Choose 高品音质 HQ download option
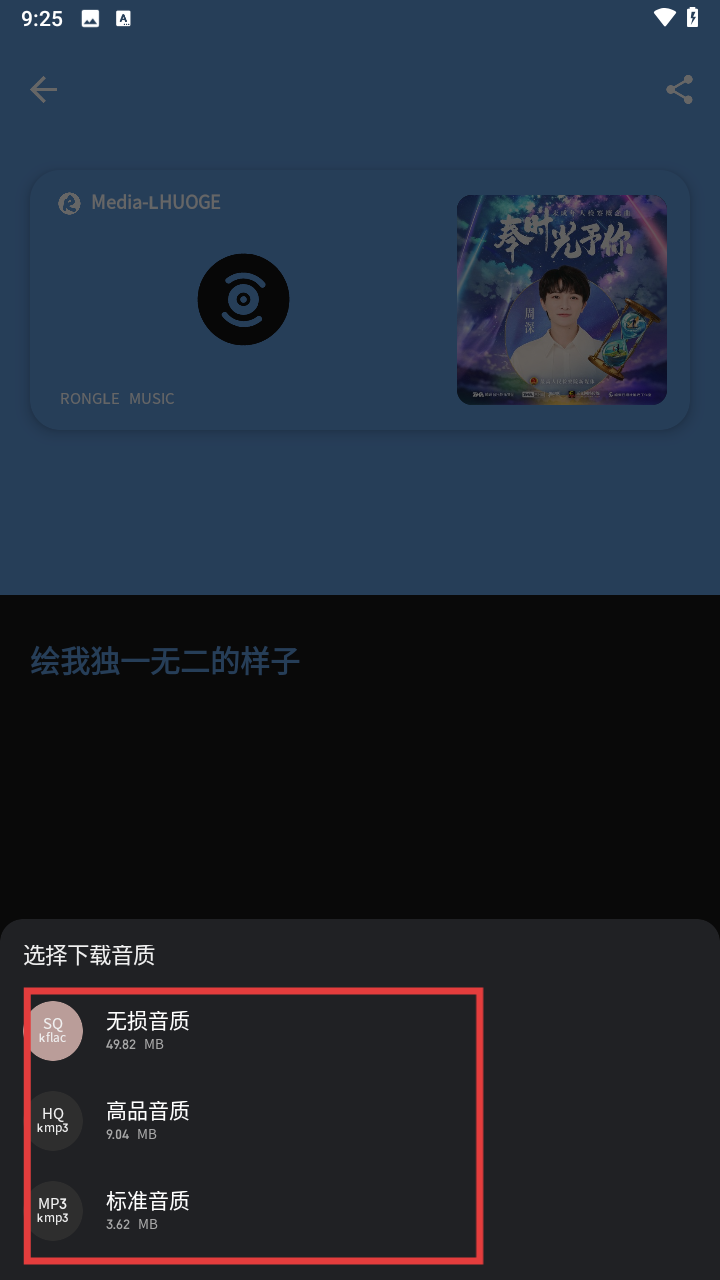Screen dimensions: 720x1280 click(148, 1120)
